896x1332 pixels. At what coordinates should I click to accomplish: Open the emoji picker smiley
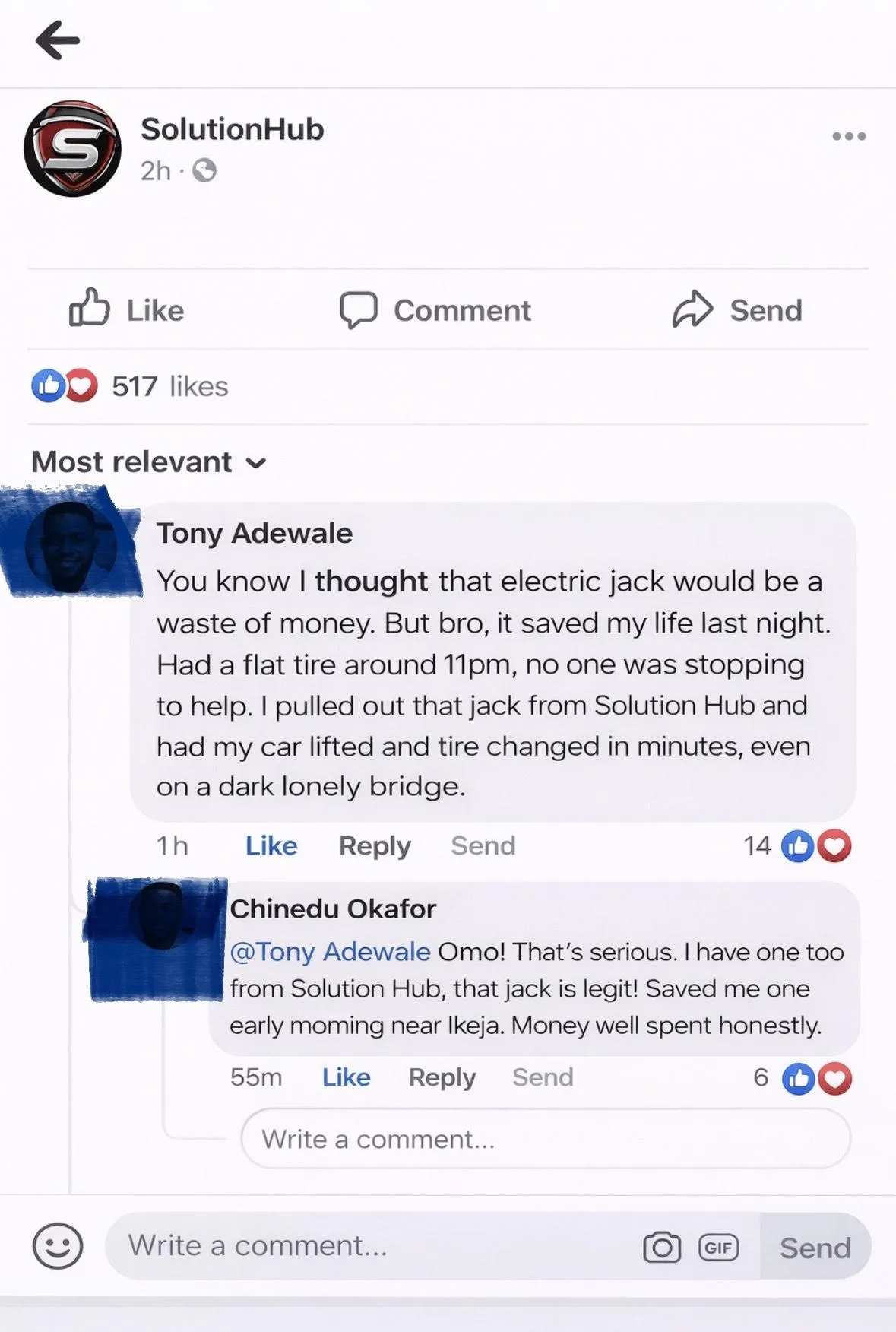[58, 1246]
